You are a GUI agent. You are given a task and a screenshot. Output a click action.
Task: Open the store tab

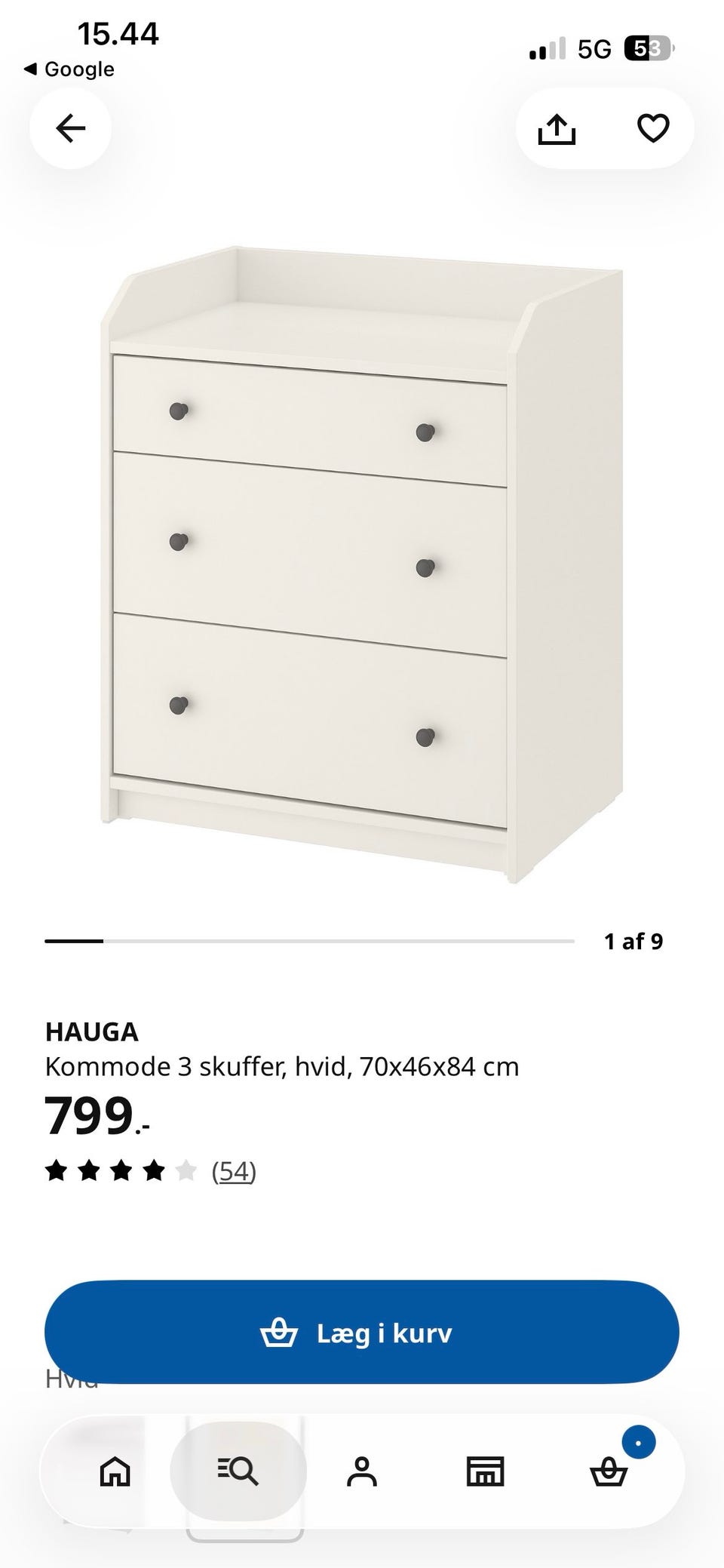pyautogui.click(x=485, y=1471)
